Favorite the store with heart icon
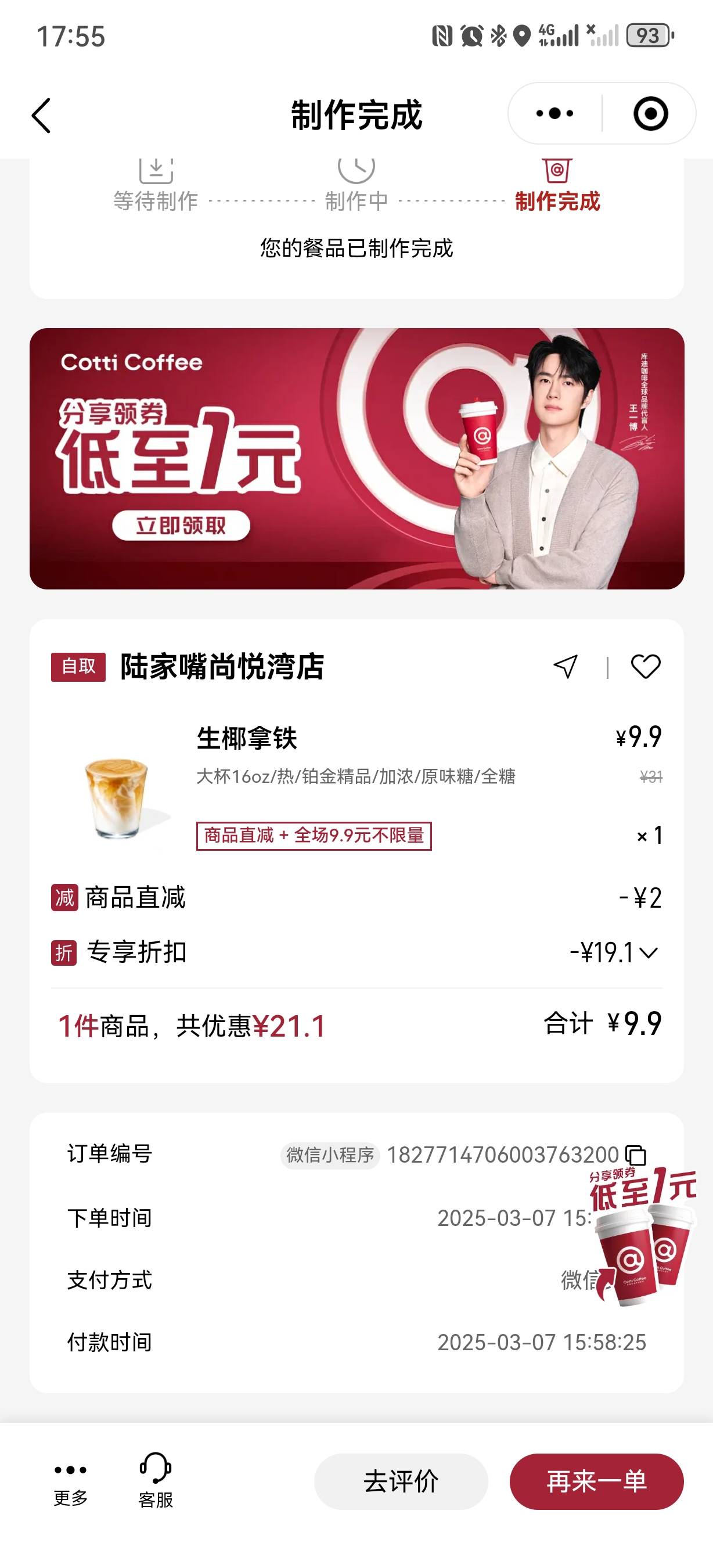 pyautogui.click(x=646, y=667)
